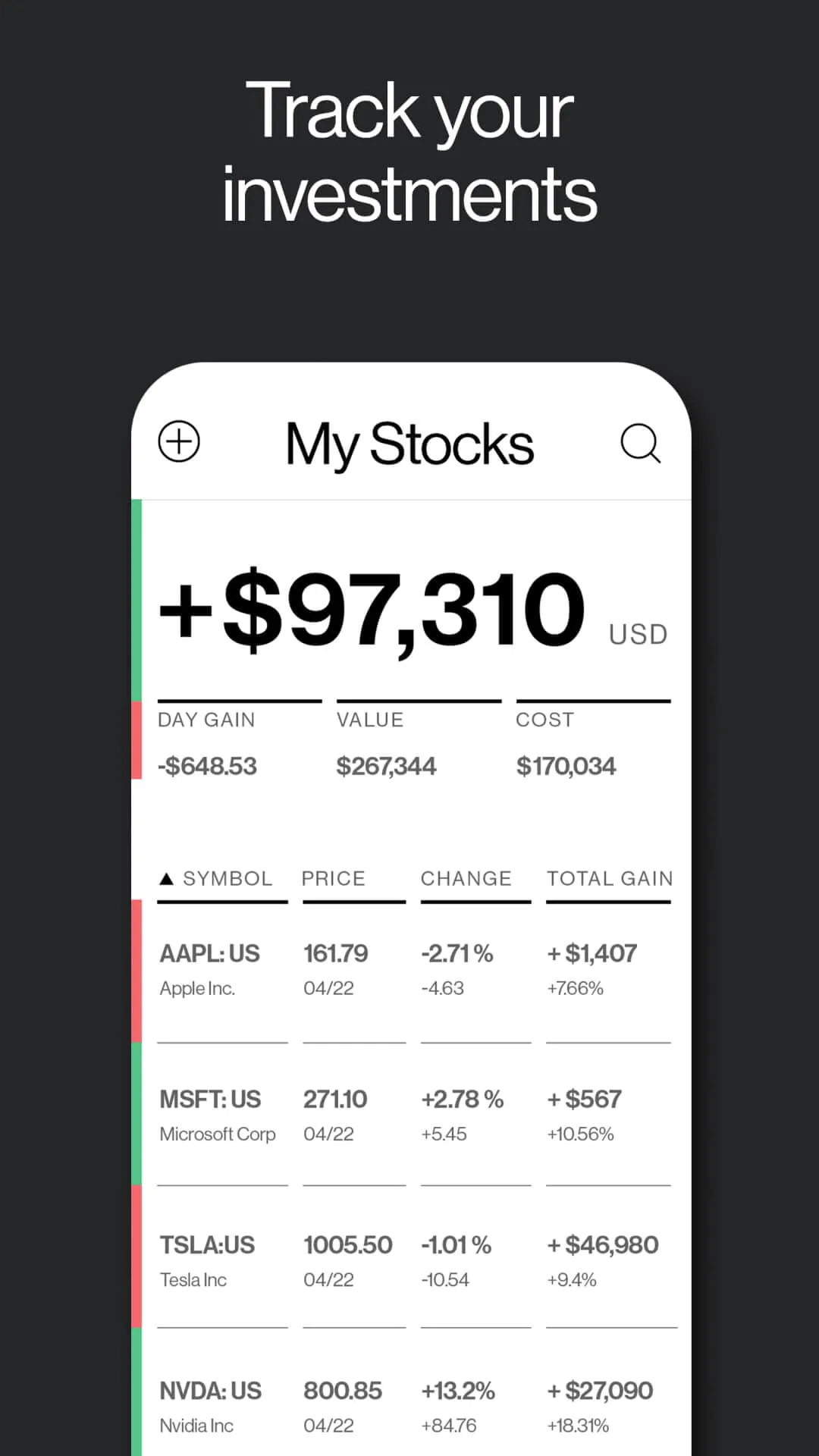
Task: Click the plus icon to add a stock
Action: (179, 444)
